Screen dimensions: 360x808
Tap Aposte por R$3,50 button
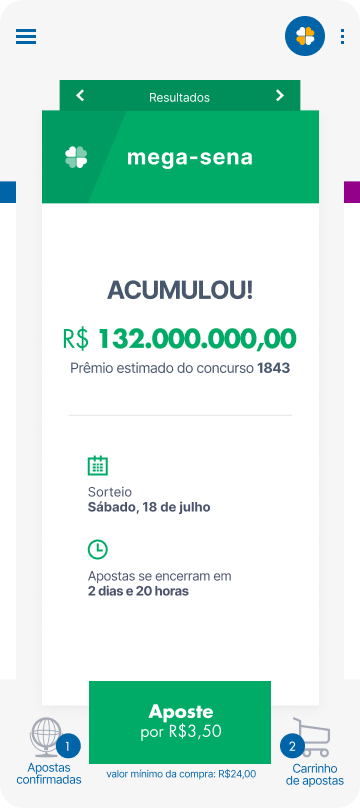pos(180,722)
